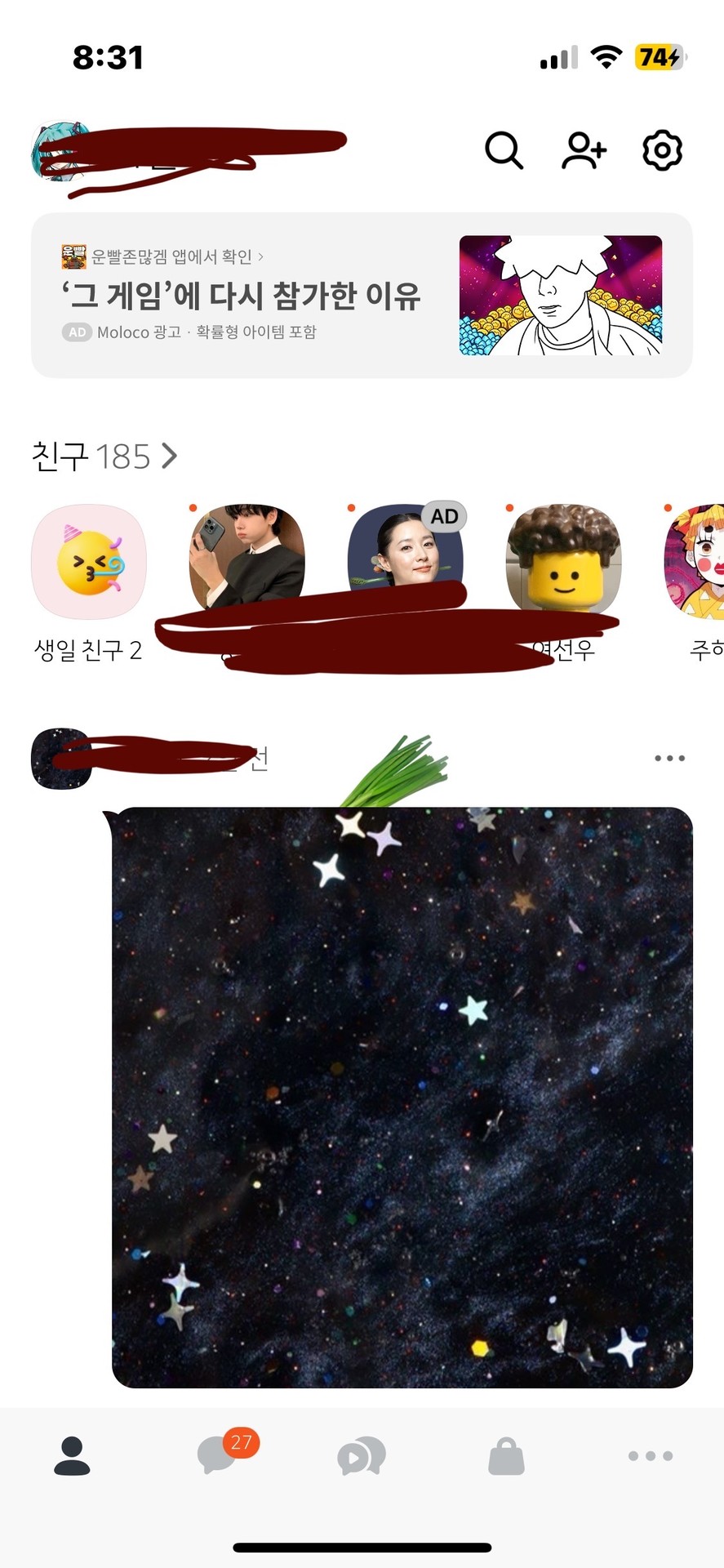Image resolution: width=724 pixels, height=1568 pixels.
Task: Switch to the open chat tab with play bubble
Action: (x=362, y=1455)
